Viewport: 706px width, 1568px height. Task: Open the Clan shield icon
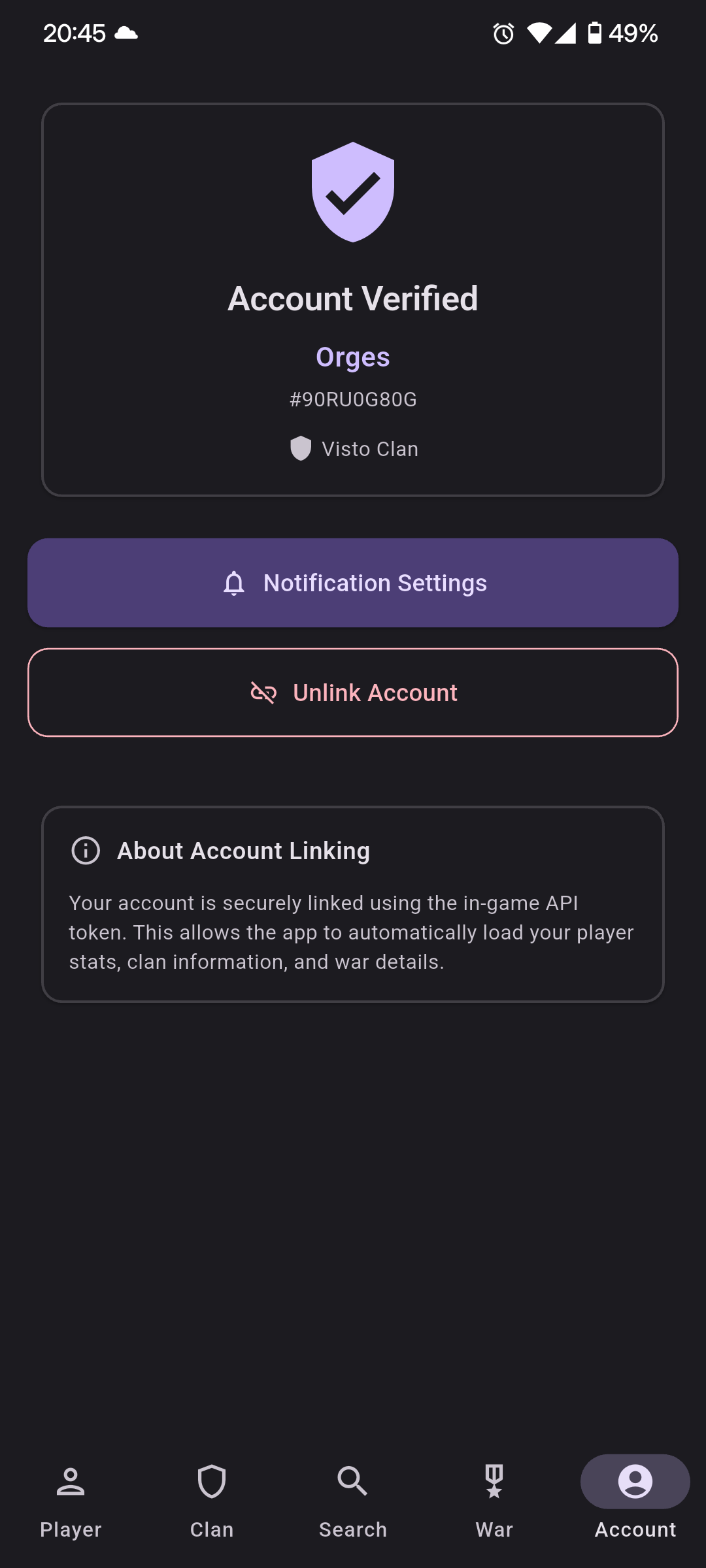(x=211, y=1481)
